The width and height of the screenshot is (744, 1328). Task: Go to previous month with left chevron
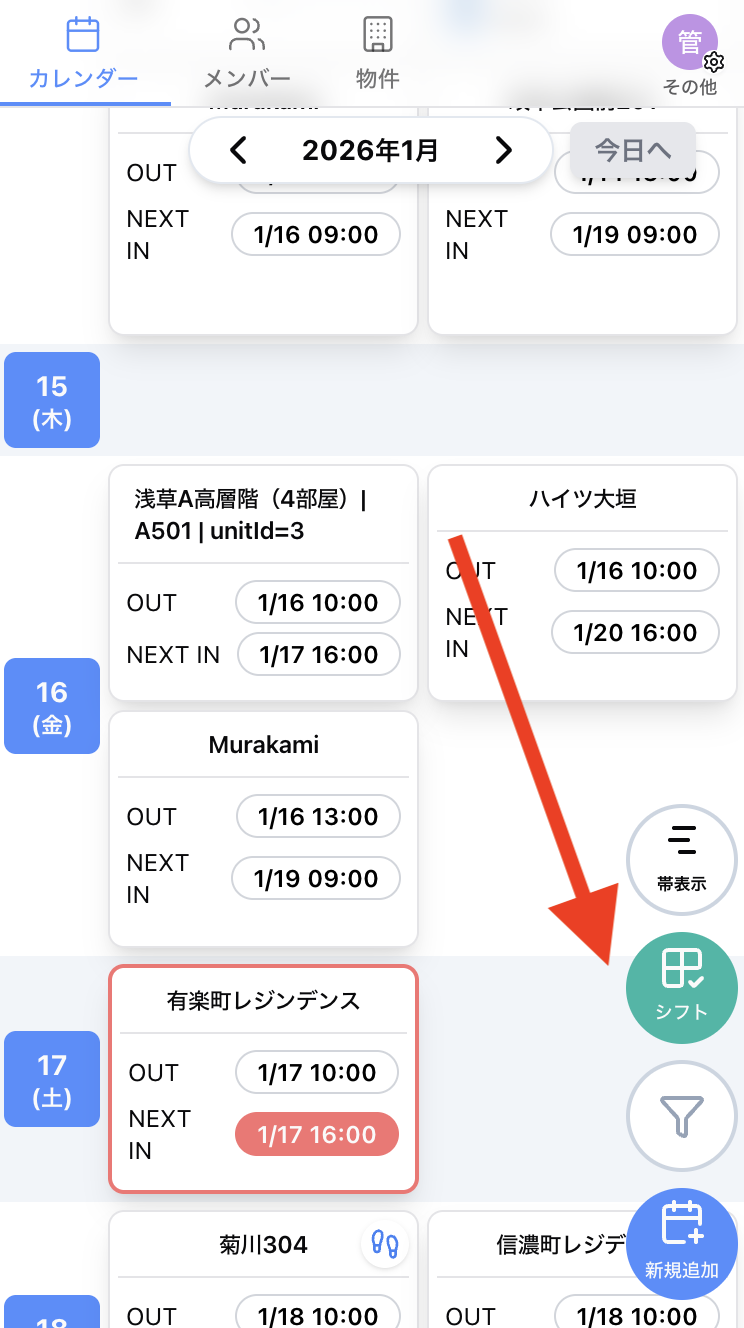point(238,150)
